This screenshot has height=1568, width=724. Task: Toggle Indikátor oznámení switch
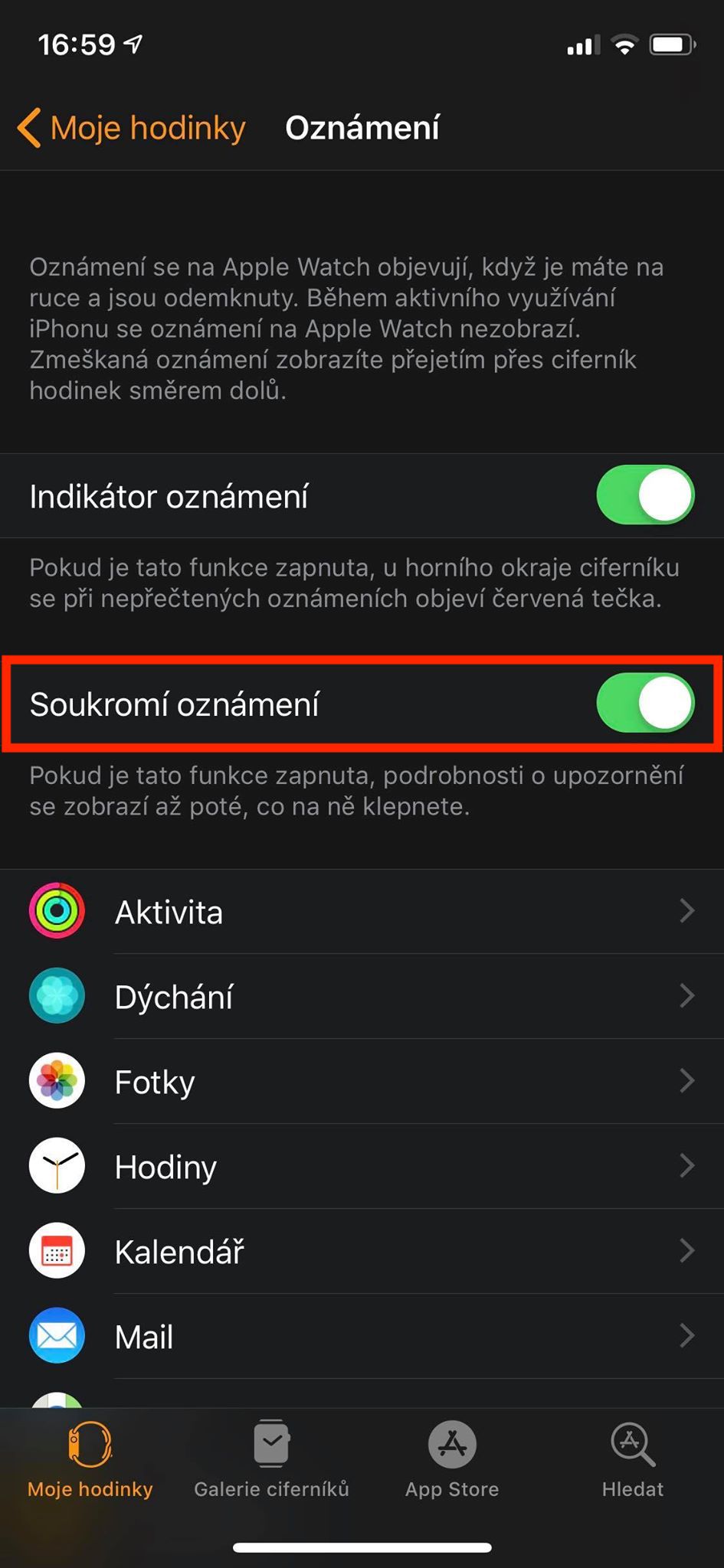coord(645,495)
